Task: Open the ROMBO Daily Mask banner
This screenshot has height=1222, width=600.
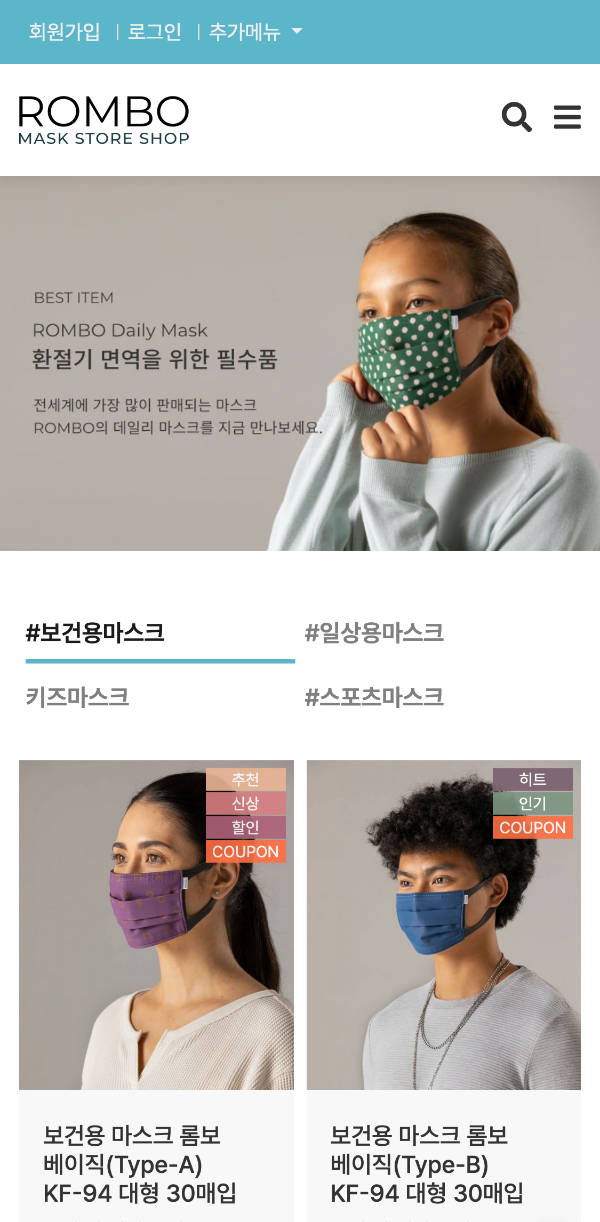Action: pyautogui.click(x=300, y=363)
